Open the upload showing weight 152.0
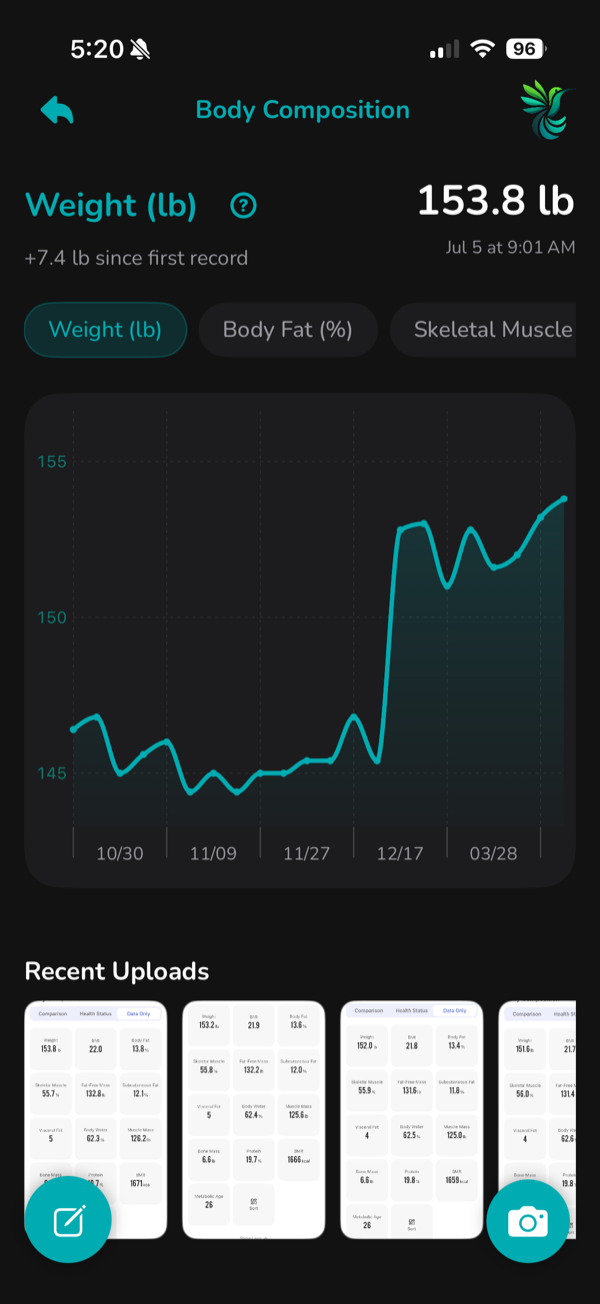Image resolution: width=600 pixels, height=1304 pixels. pos(412,1120)
